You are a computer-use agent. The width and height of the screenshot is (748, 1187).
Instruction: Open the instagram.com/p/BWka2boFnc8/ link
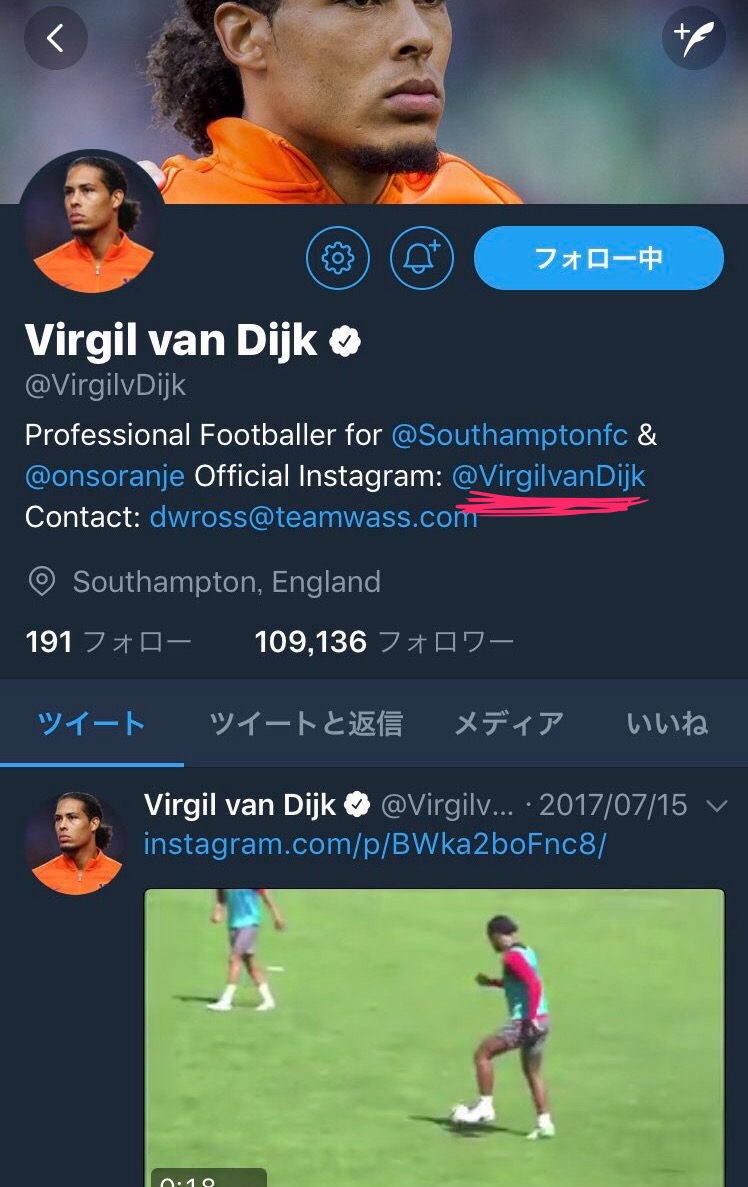[x=375, y=845]
